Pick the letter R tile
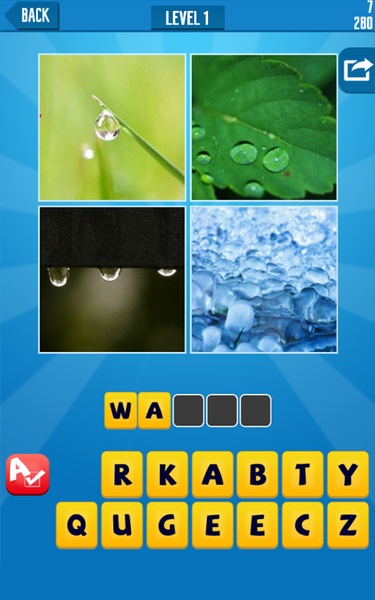Screen dimensions: 375x600 (x=122, y=474)
